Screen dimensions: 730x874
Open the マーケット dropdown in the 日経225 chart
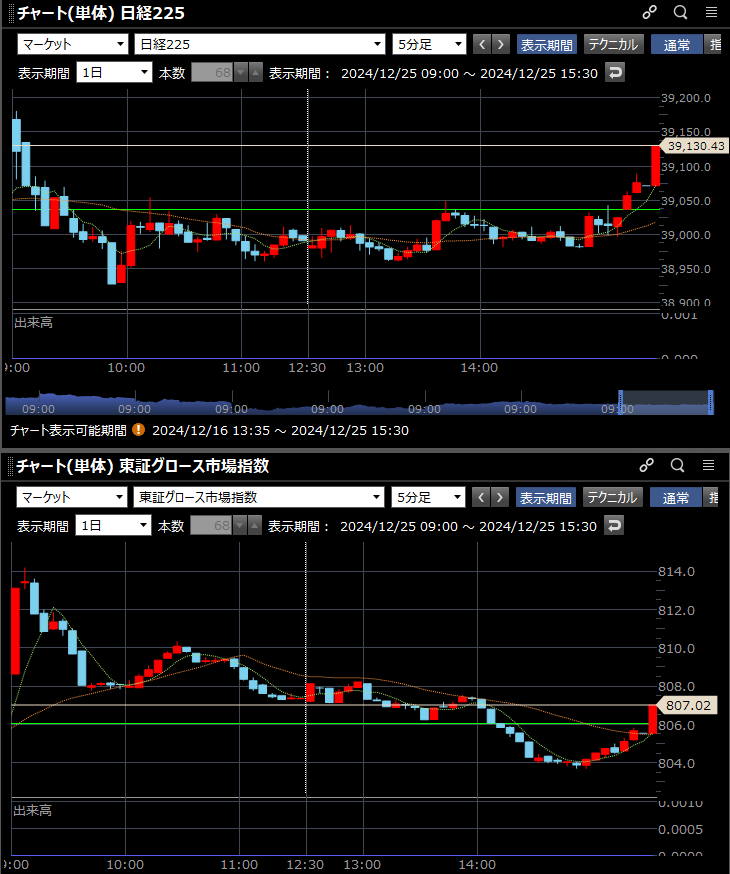point(73,44)
